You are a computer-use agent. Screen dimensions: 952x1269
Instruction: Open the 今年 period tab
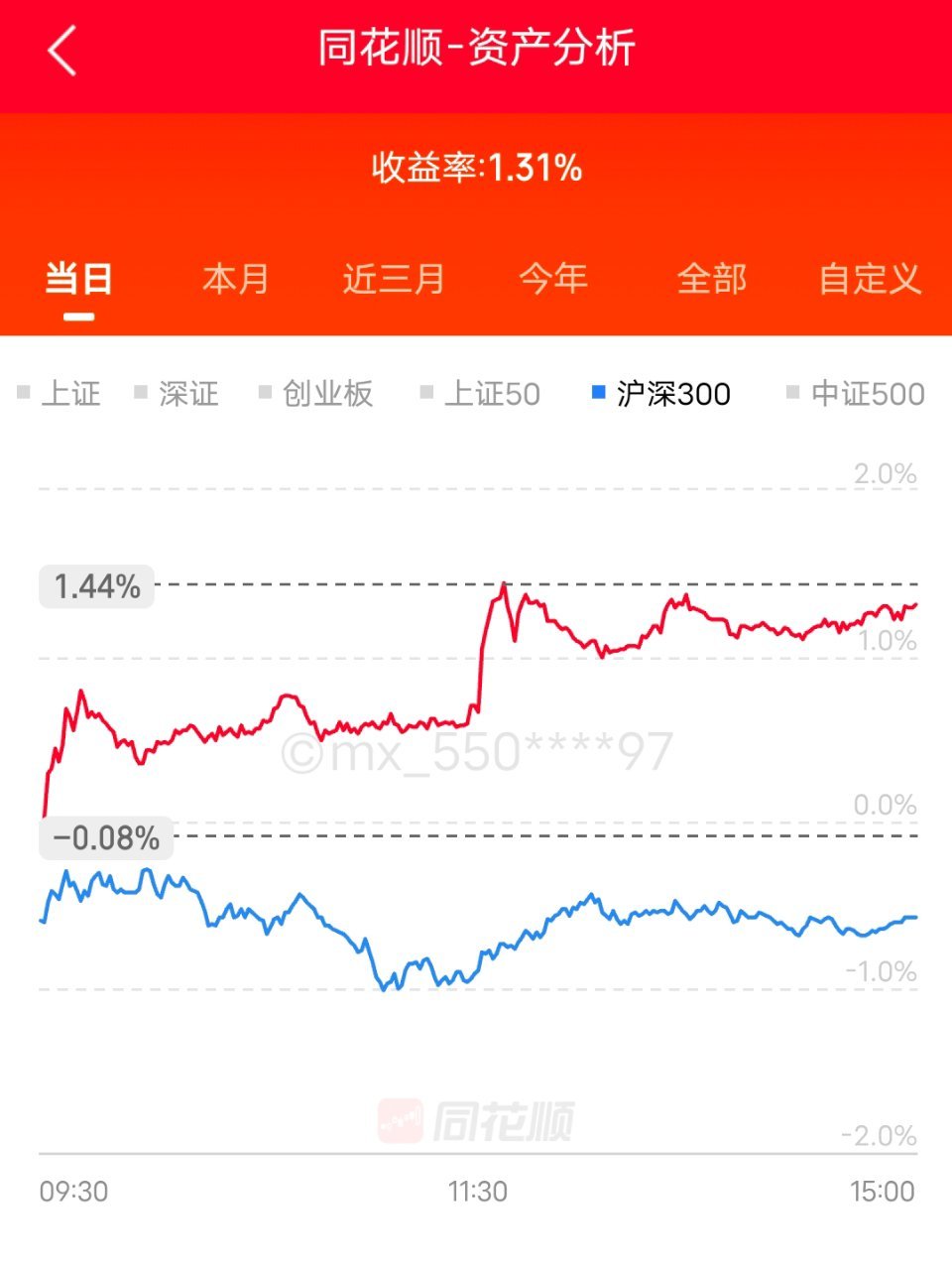553,279
